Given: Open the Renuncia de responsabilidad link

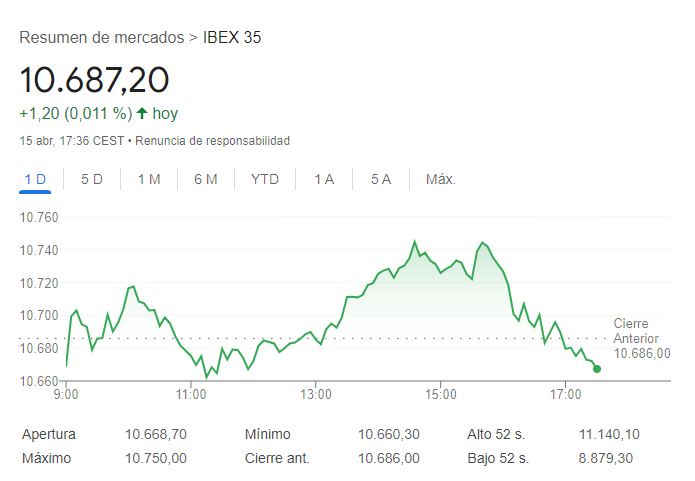Looking at the screenshot, I should (212, 141).
